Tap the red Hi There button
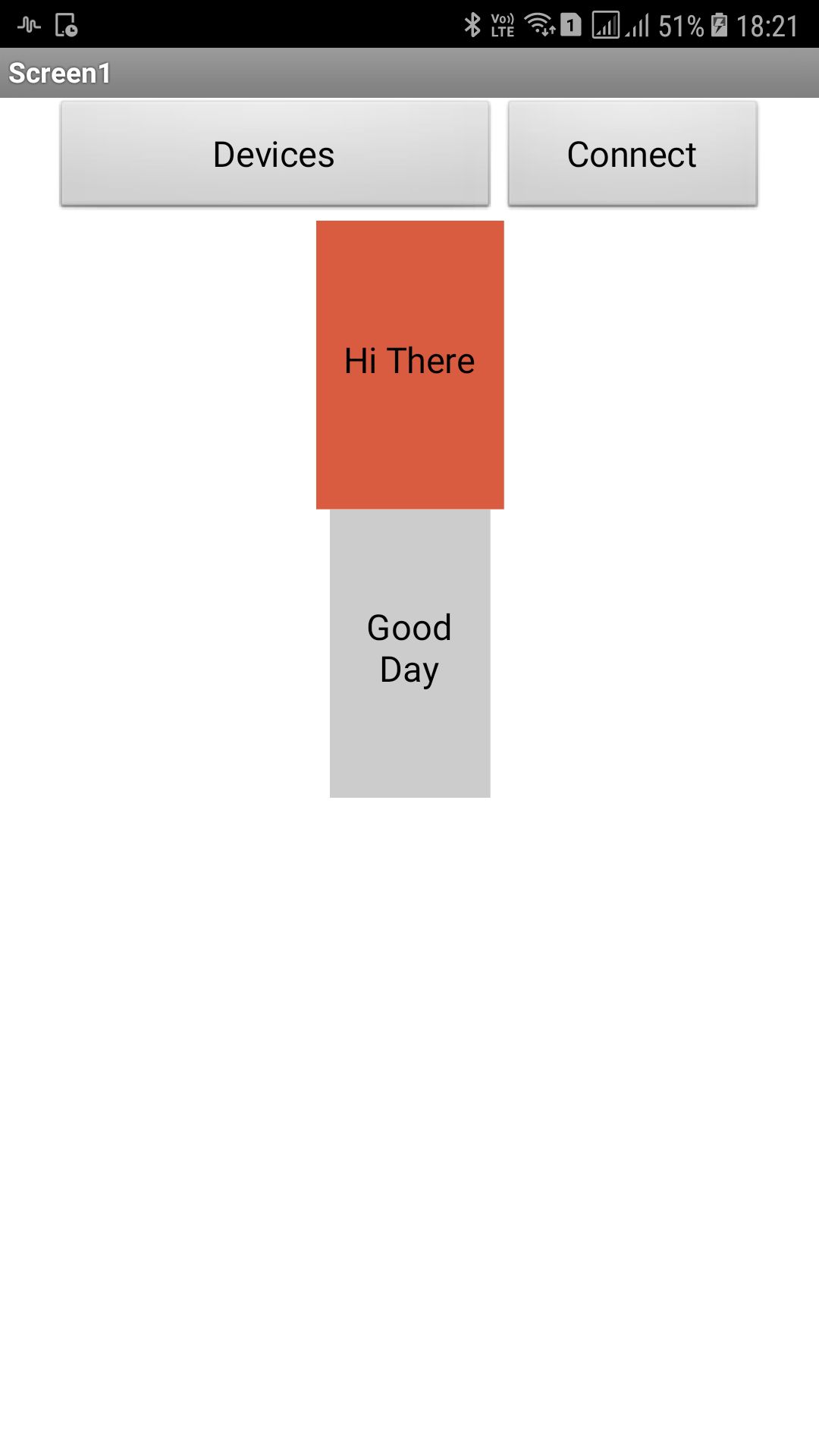The width and height of the screenshot is (819, 1456). pos(409,364)
